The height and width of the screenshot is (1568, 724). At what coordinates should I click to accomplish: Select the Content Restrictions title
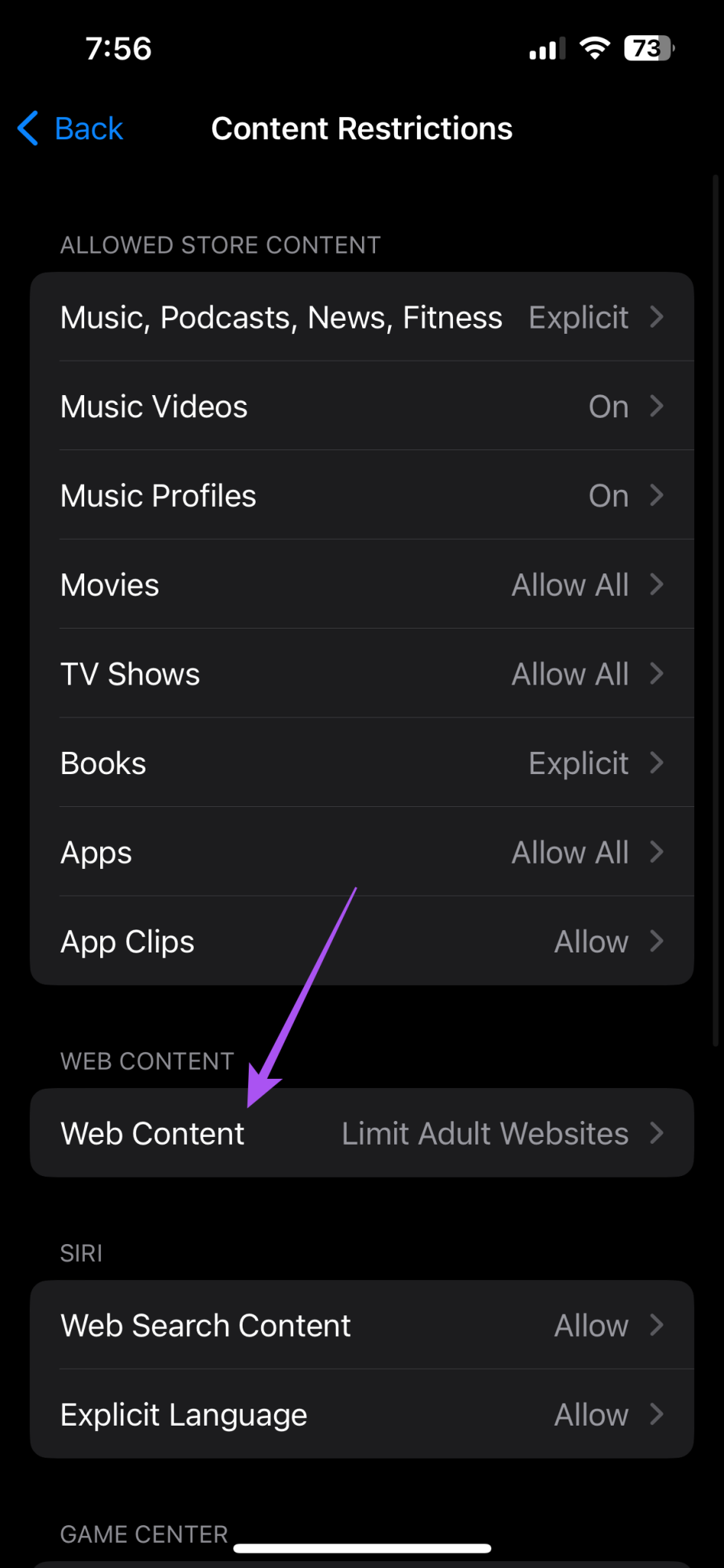[361, 129]
